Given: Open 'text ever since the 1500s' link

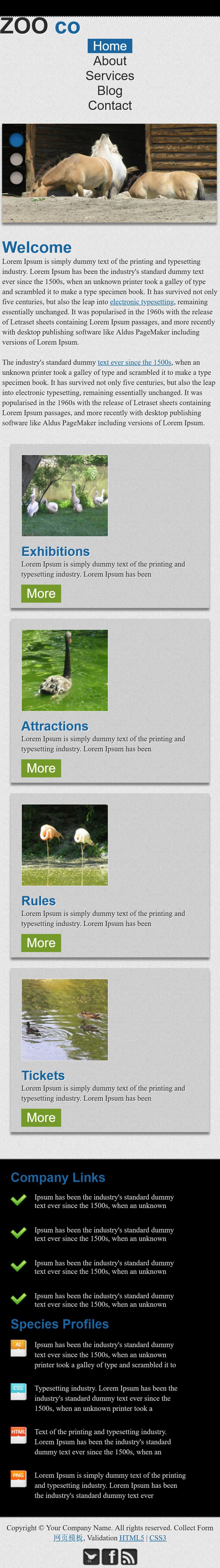Looking at the screenshot, I should point(134,362).
